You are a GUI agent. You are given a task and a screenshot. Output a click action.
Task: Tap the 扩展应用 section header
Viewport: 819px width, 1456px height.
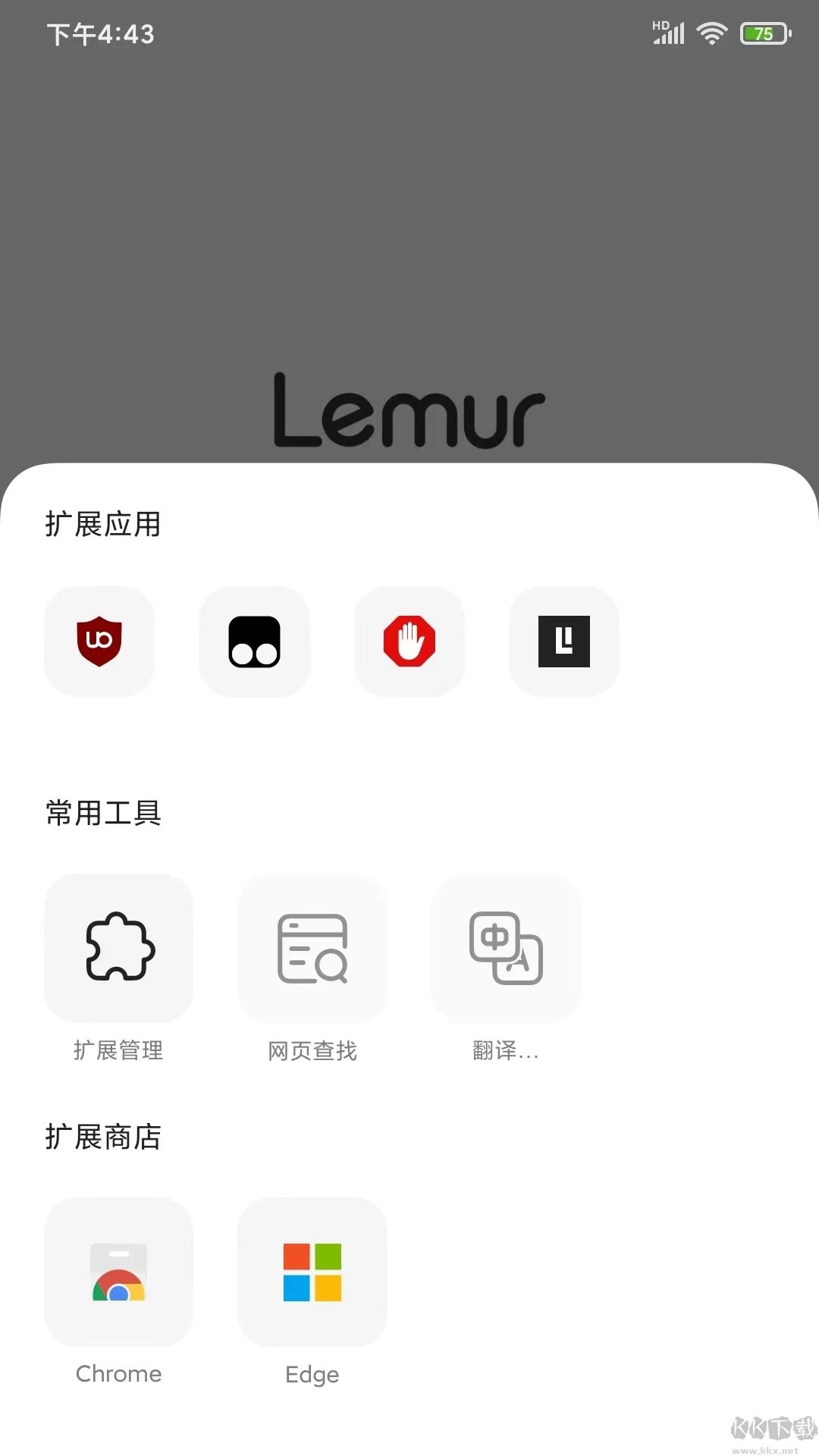pyautogui.click(x=104, y=523)
